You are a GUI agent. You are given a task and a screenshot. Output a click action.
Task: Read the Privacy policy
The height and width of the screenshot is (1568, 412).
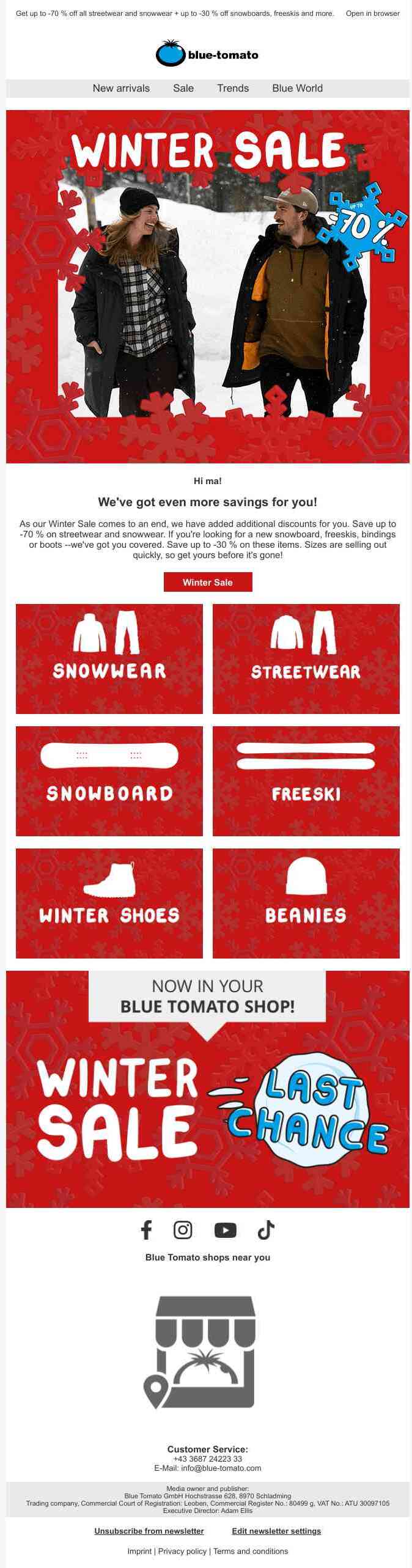click(x=182, y=1551)
